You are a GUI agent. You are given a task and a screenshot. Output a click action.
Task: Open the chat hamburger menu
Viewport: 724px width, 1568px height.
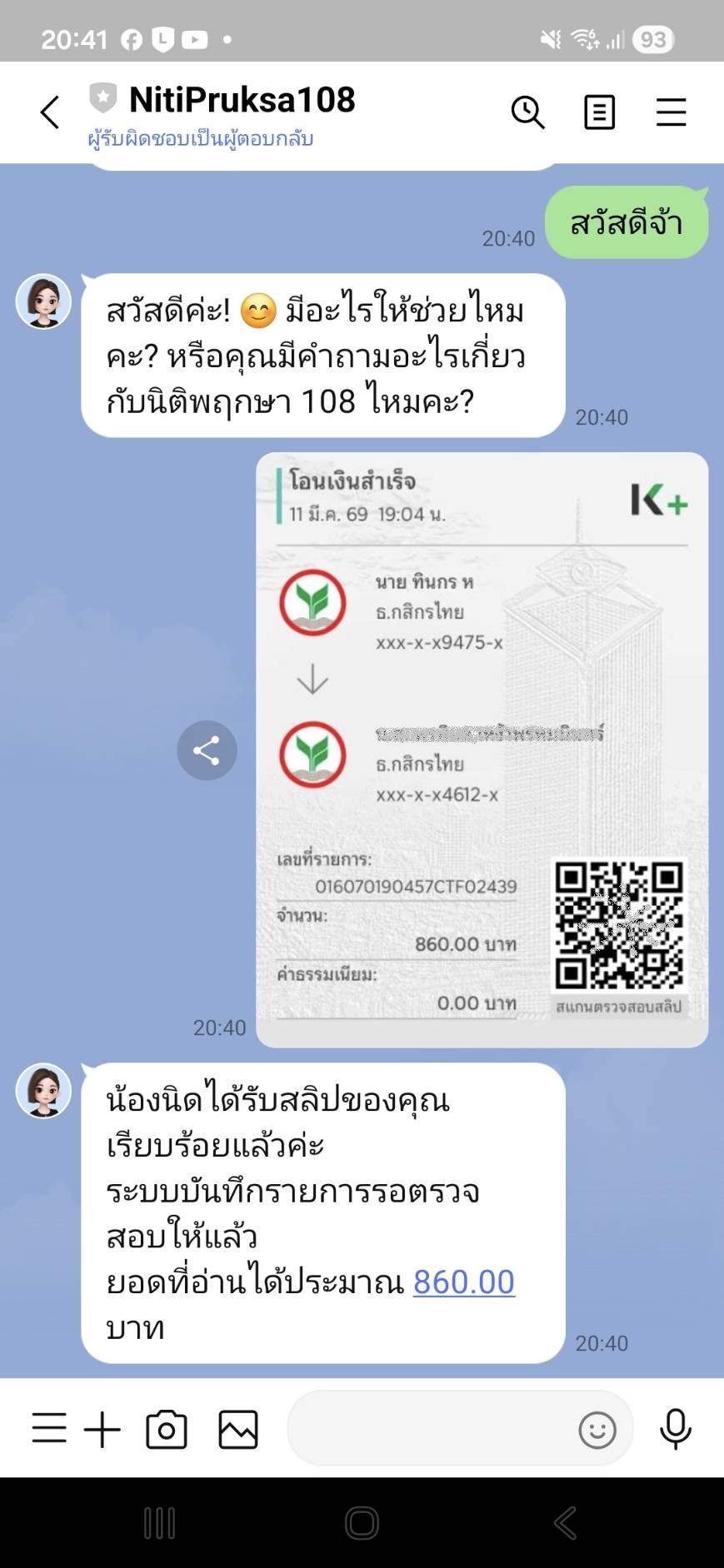point(671,112)
